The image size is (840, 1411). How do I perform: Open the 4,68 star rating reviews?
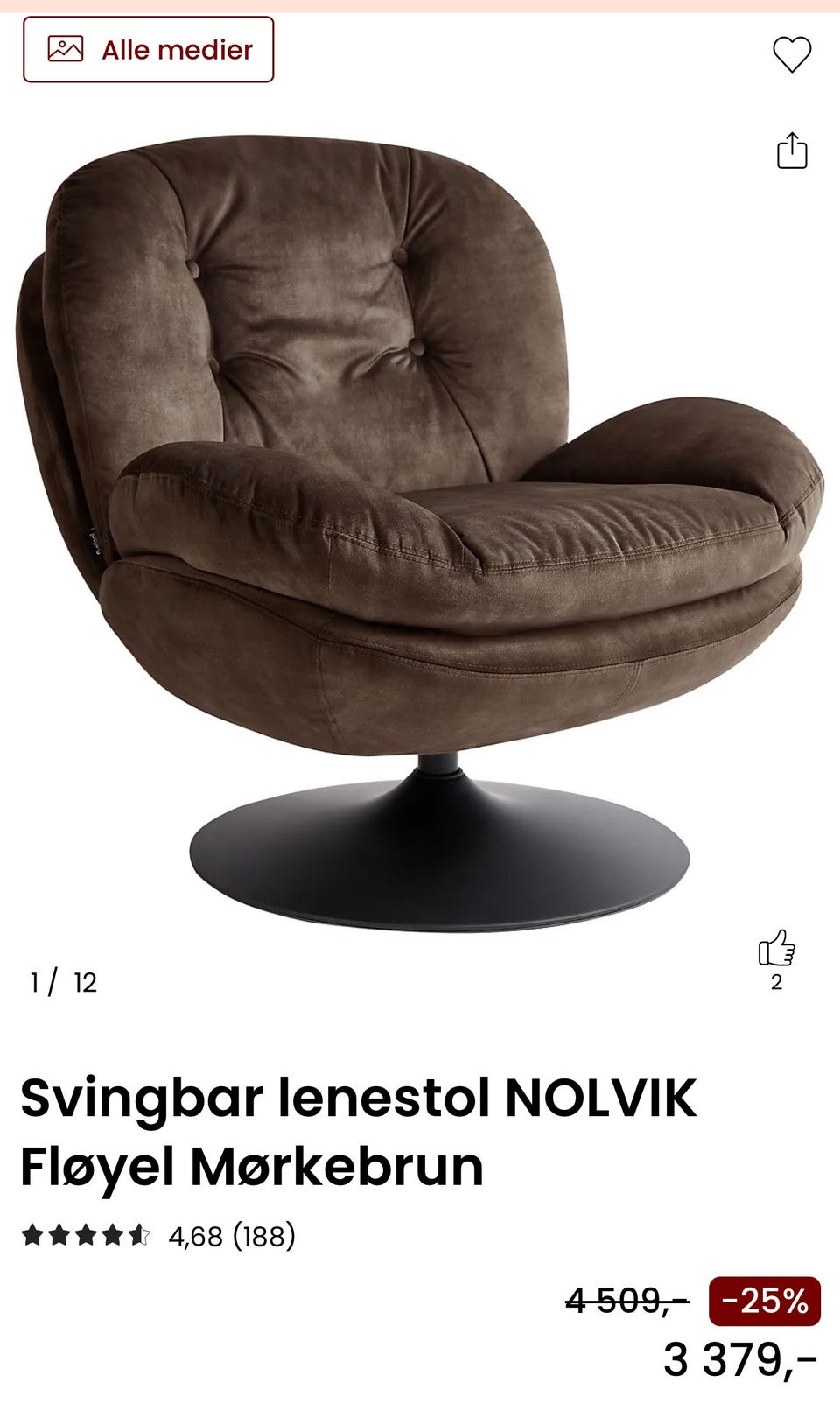158,1236
